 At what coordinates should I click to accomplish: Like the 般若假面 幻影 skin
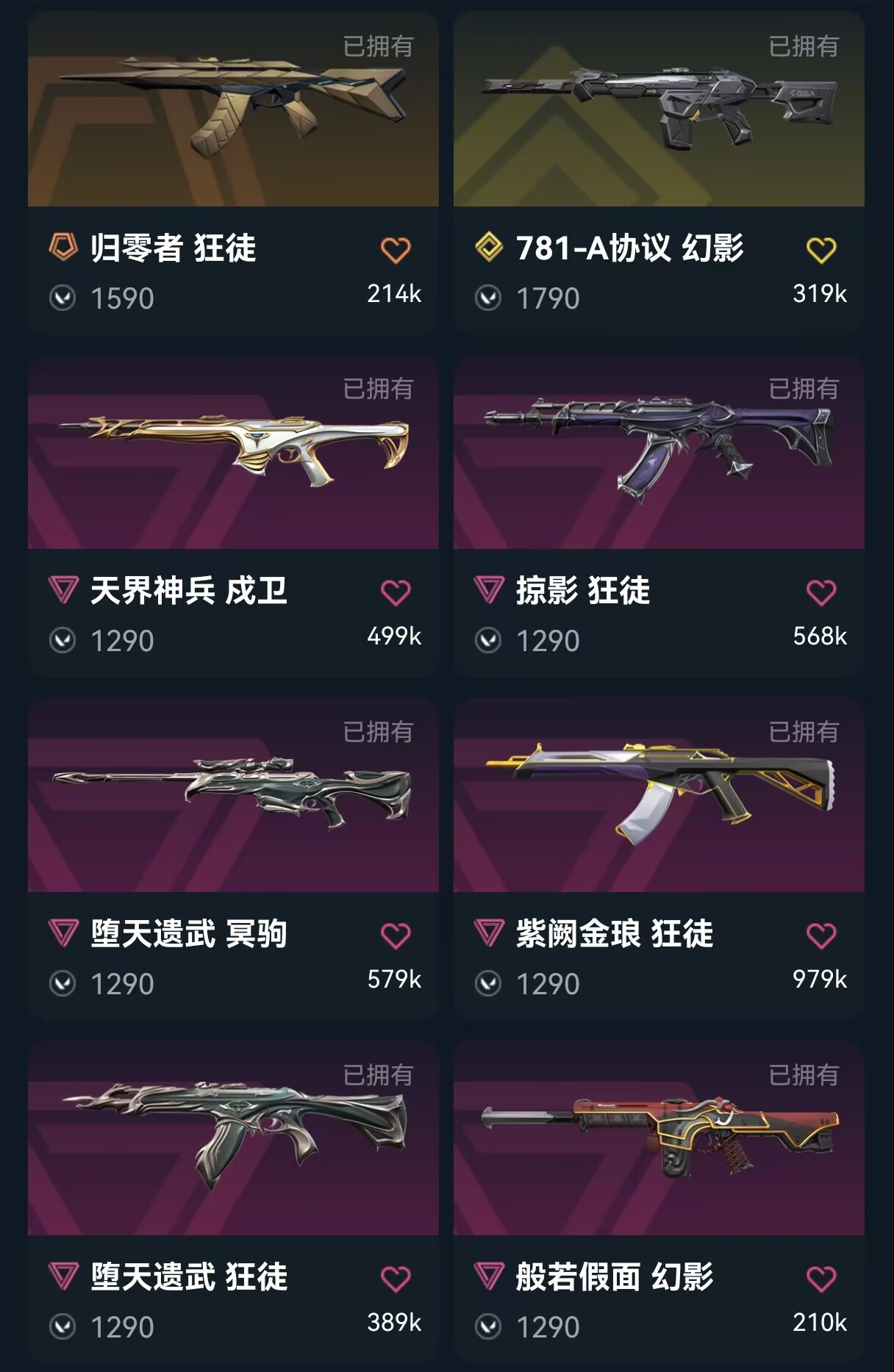point(821,1279)
